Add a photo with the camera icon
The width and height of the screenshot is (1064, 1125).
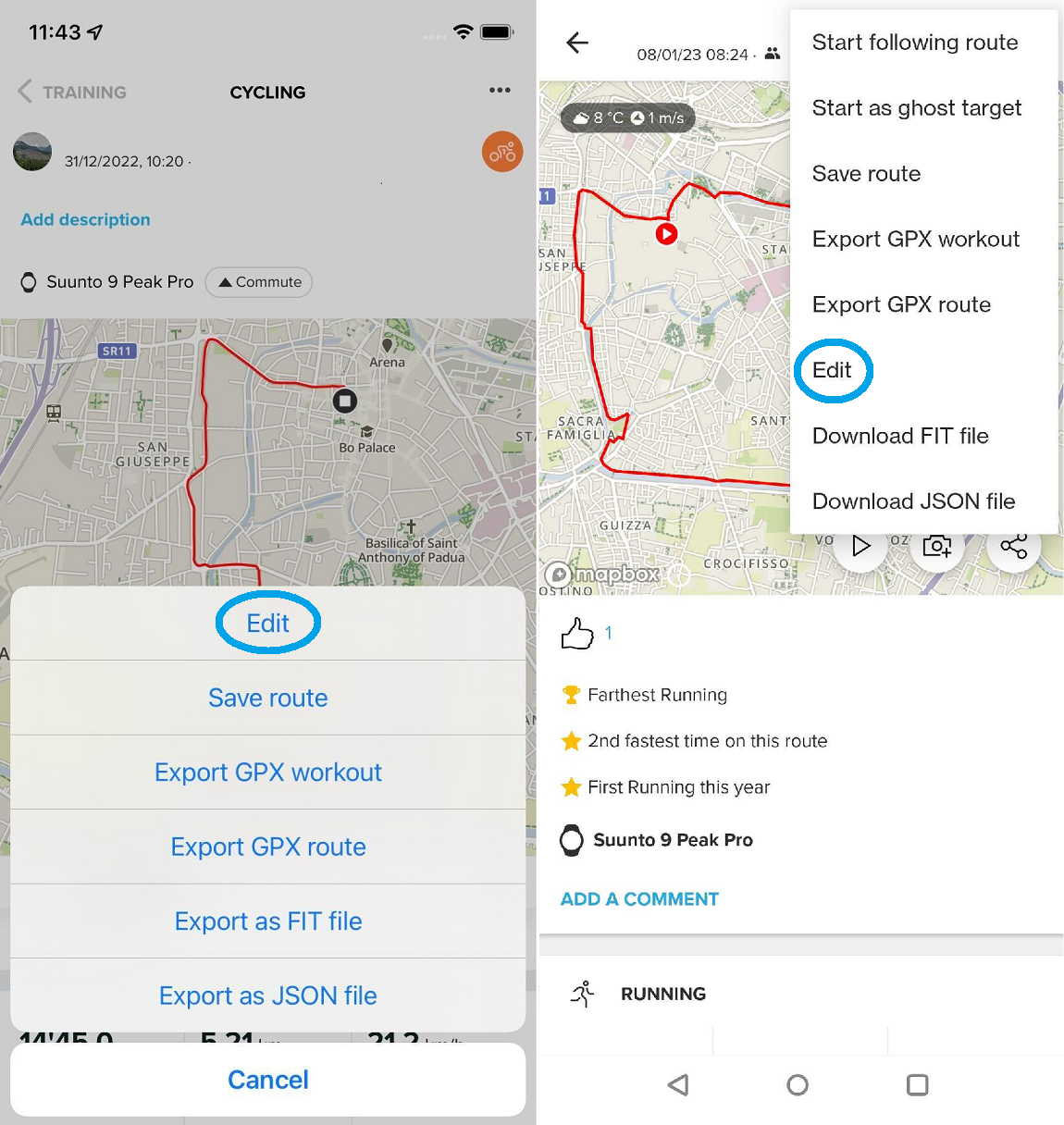[x=936, y=547]
